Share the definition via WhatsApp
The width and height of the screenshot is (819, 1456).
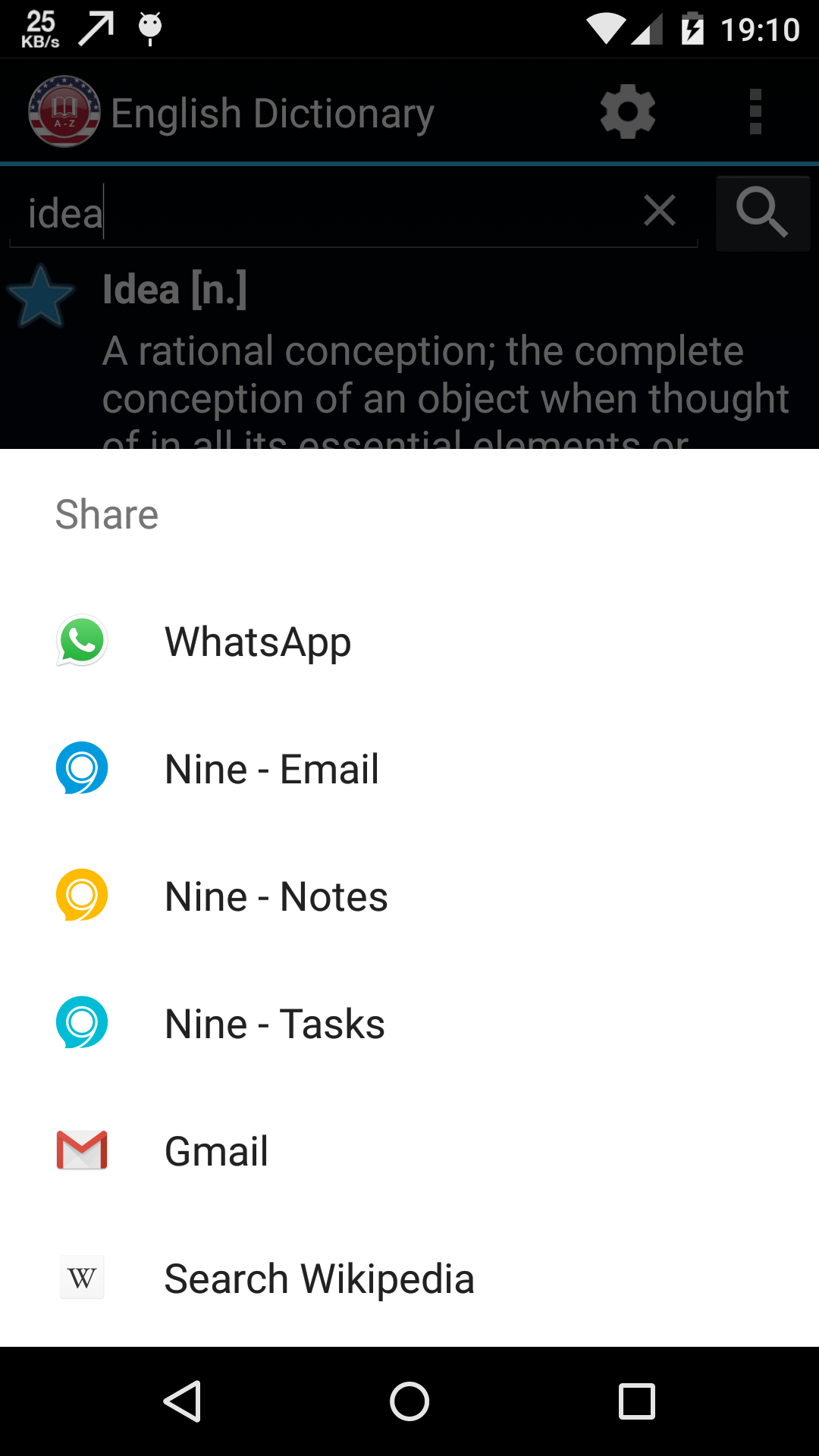pyautogui.click(x=409, y=642)
